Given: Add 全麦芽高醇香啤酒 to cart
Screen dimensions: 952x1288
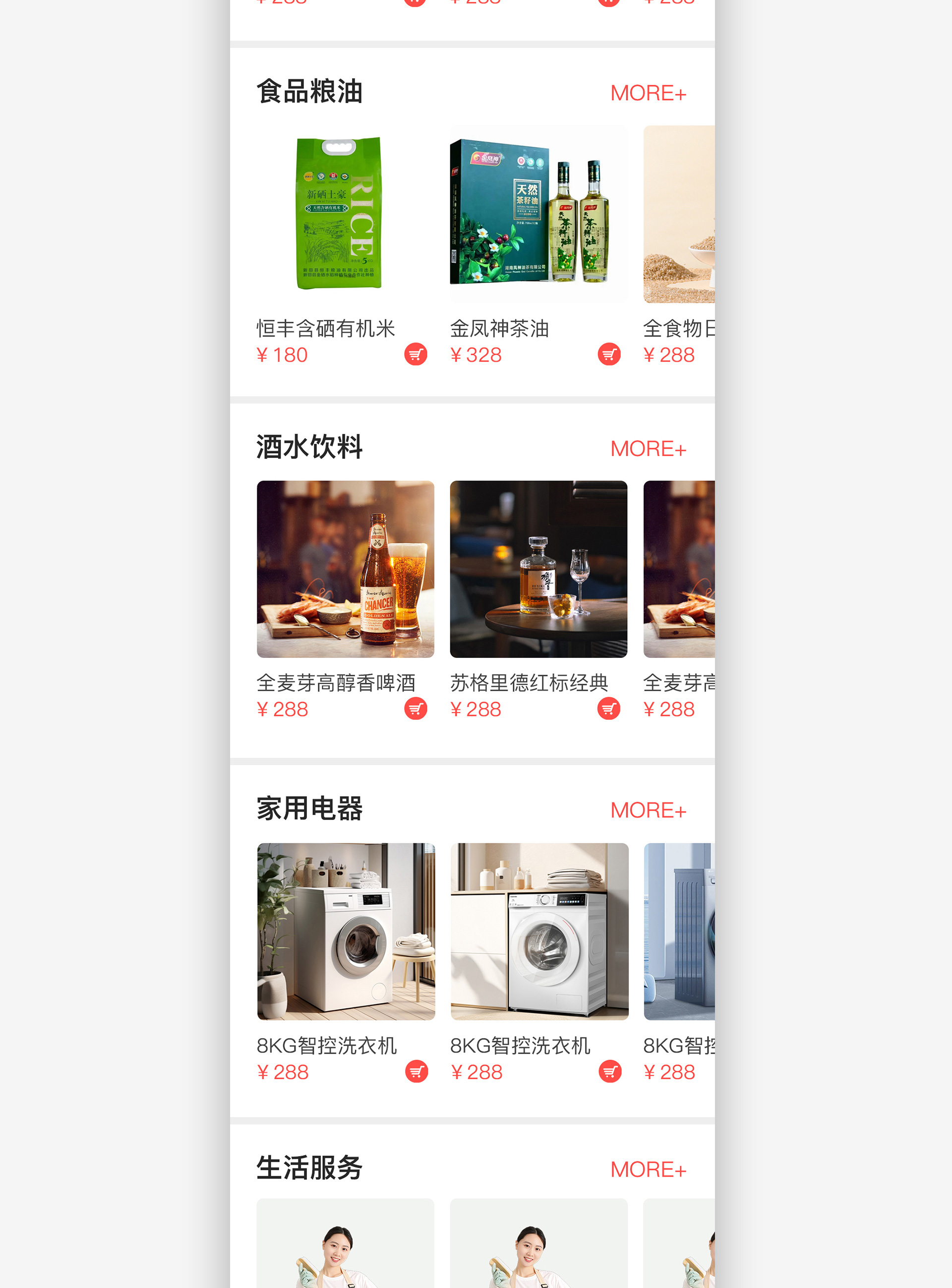Looking at the screenshot, I should (416, 708).
